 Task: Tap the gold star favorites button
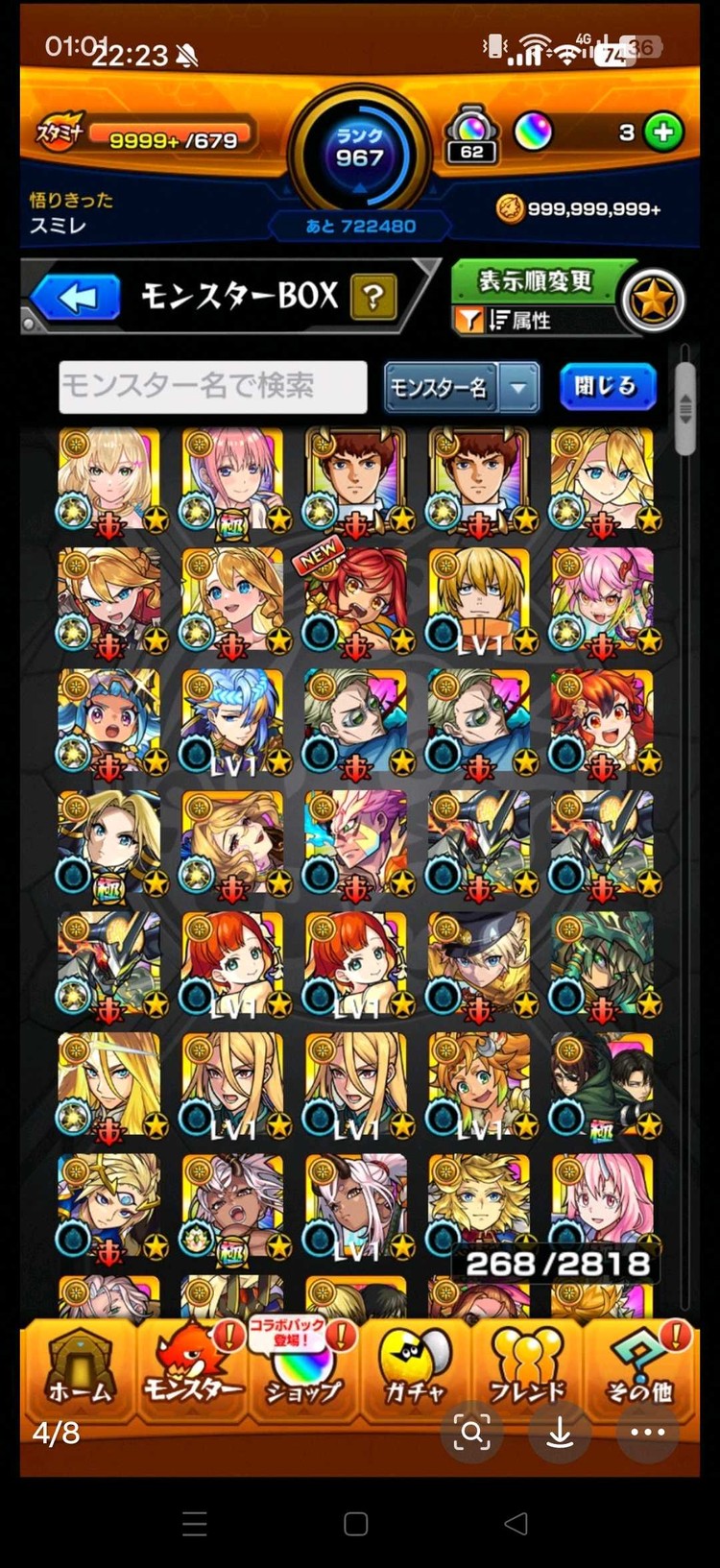653,301
